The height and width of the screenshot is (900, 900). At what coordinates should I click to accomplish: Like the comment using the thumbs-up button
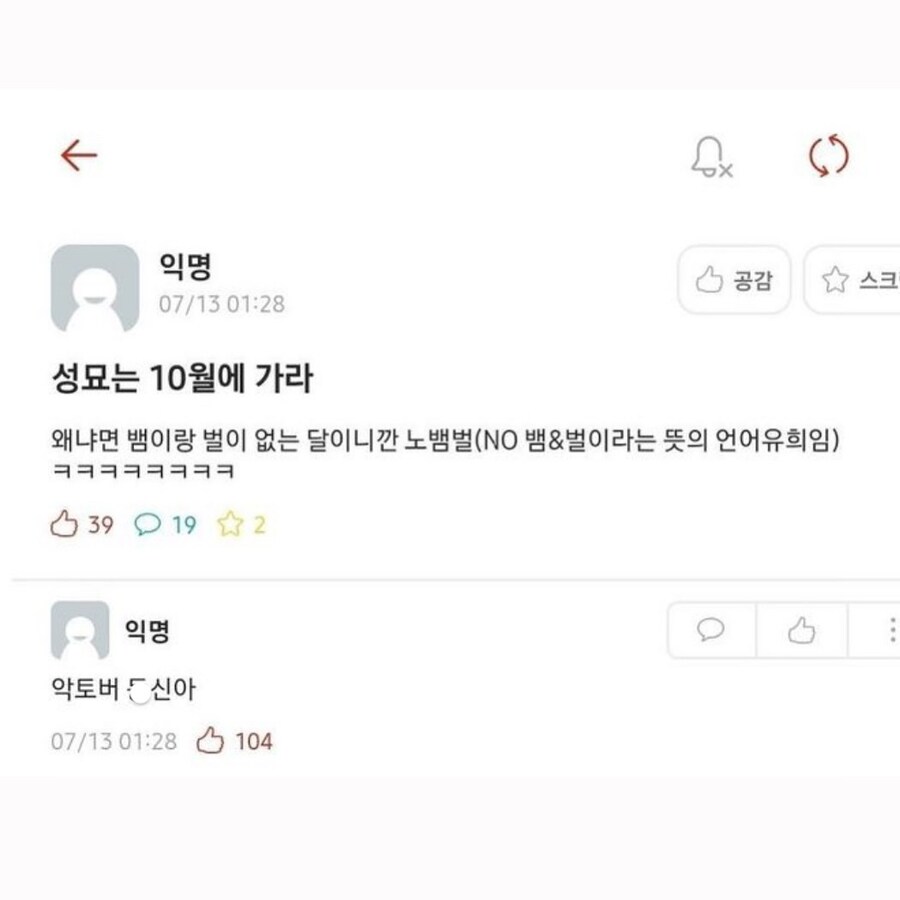[x=801, y=630]
